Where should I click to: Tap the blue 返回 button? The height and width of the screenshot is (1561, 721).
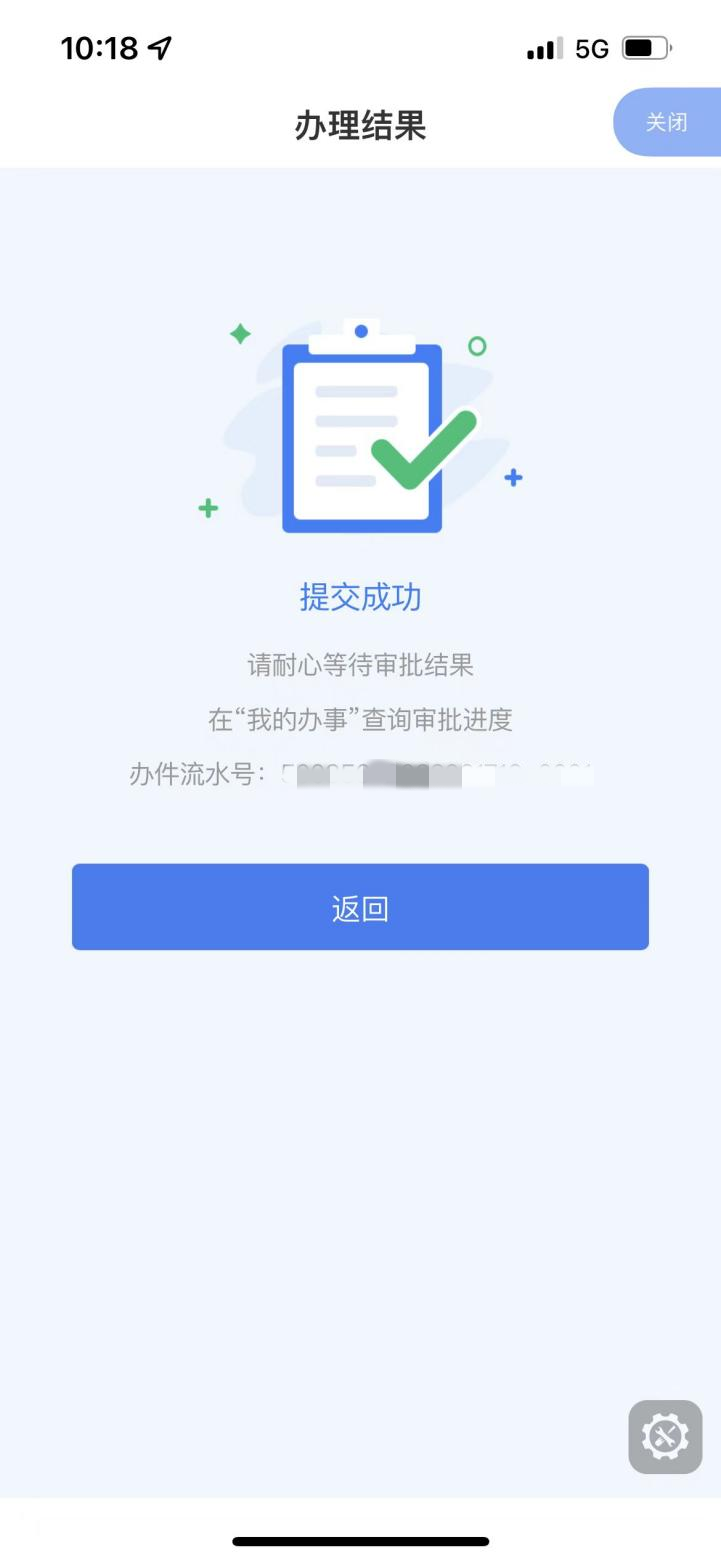360,907
